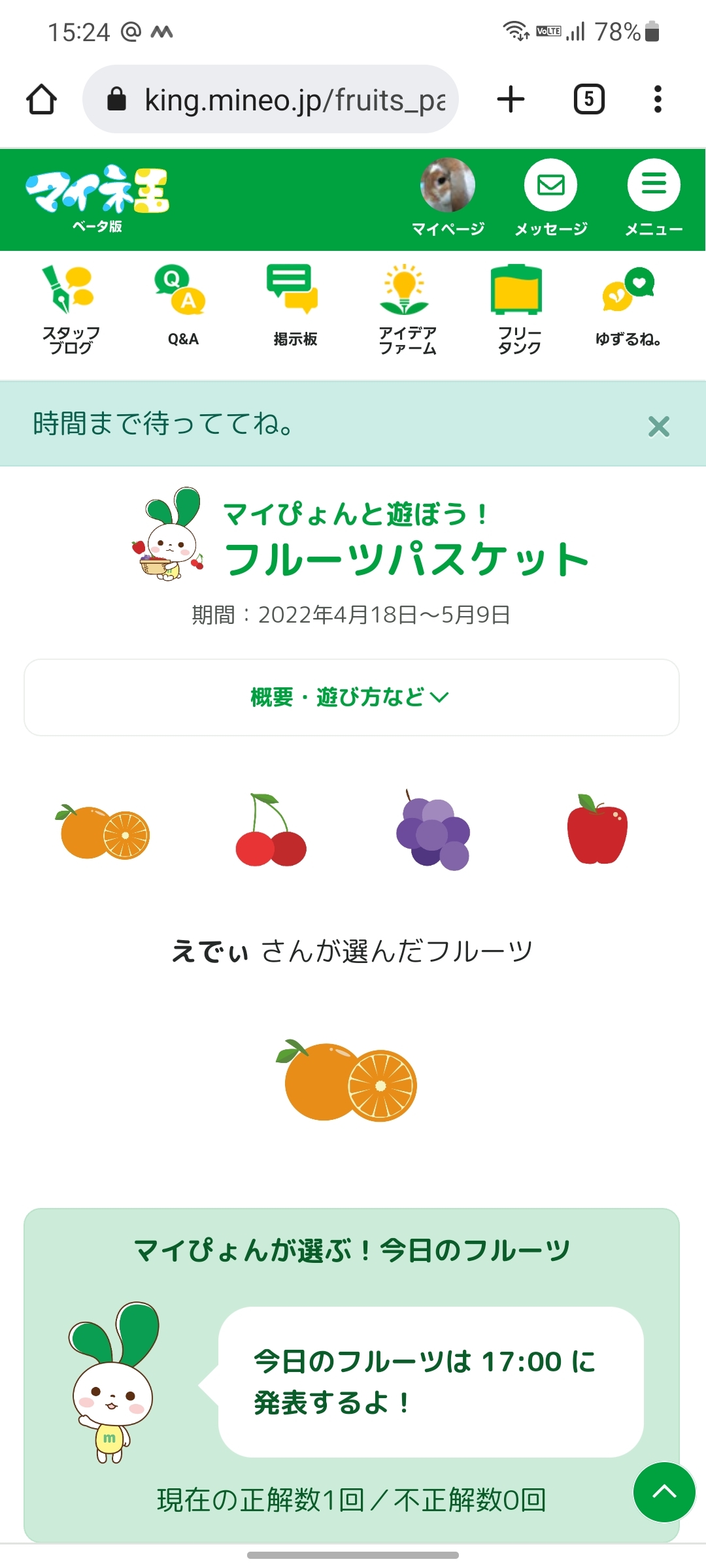Open the browser overflow menu

(x=658, y=100)
